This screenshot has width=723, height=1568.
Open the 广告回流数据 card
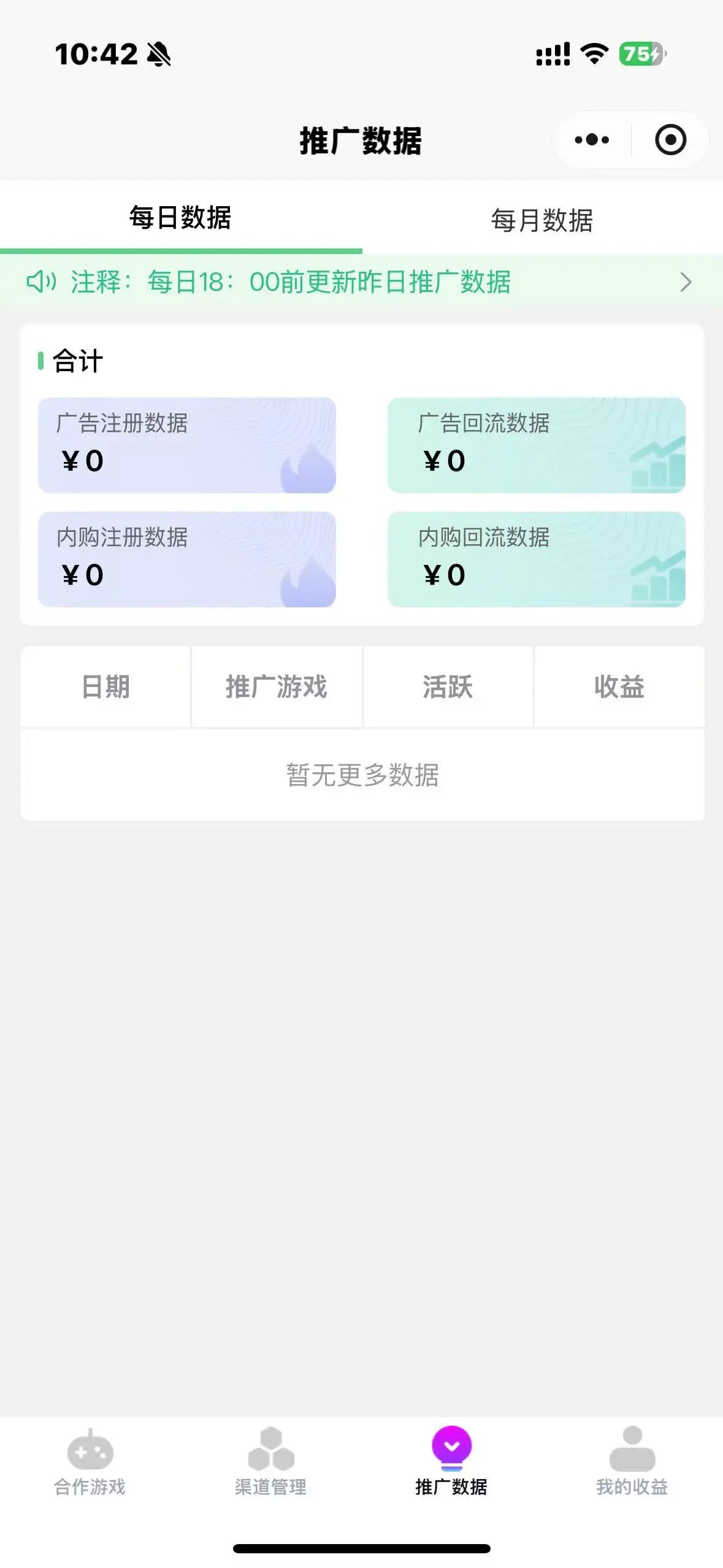pos(537,445)
